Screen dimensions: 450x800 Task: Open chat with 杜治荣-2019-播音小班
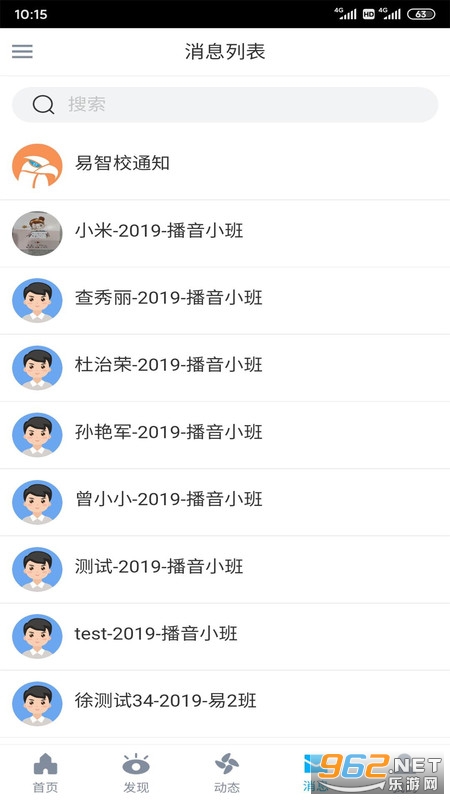(x=225, y=368)
